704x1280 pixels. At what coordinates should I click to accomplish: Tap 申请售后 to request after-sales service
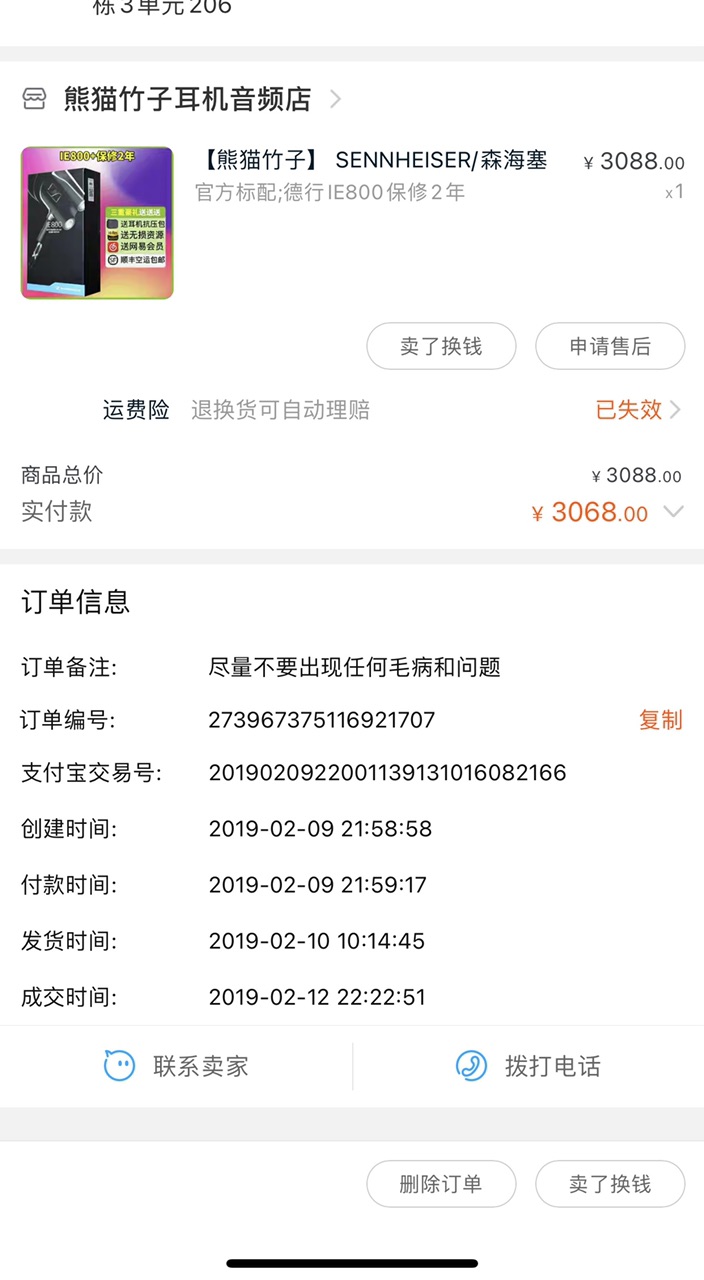coord(610,346)
